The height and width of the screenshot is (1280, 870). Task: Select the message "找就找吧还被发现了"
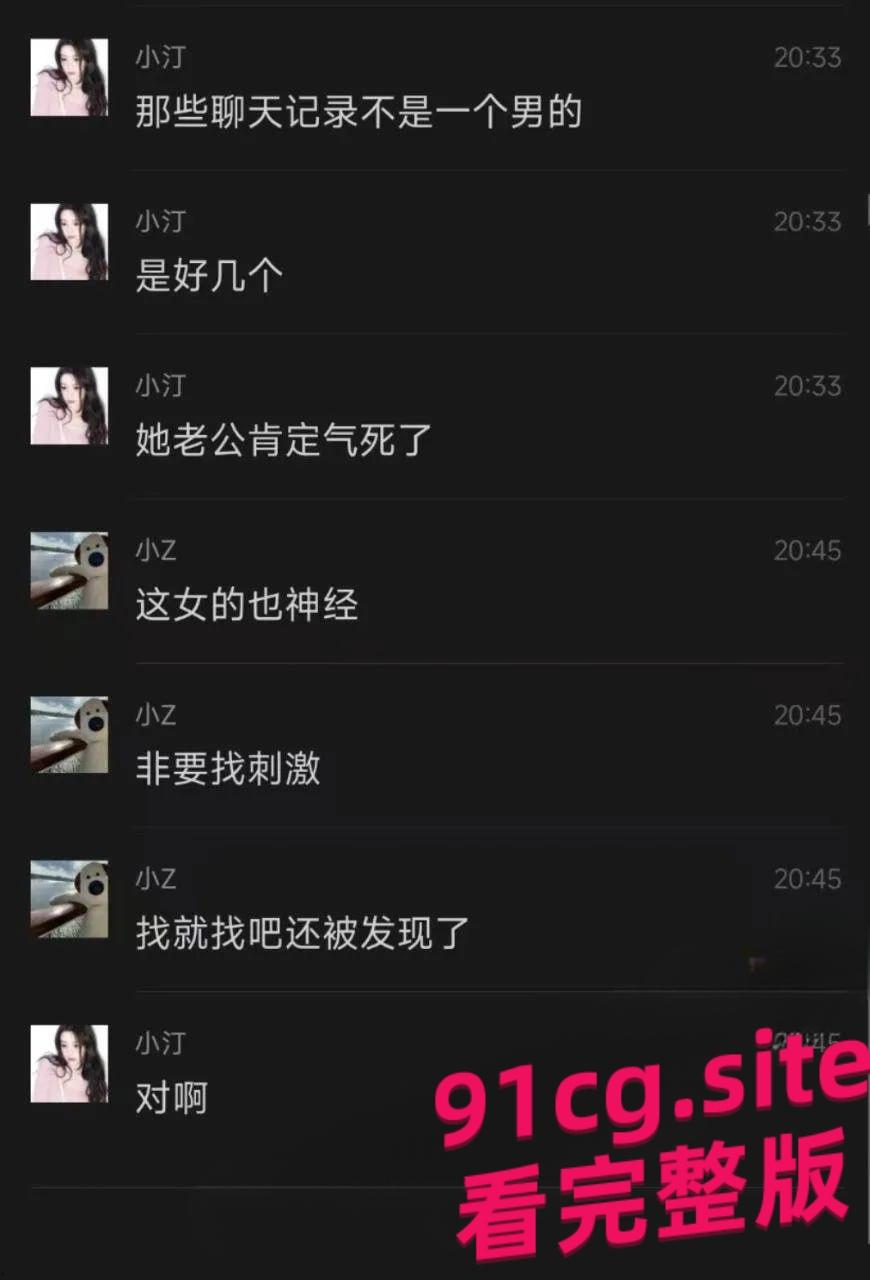point(300,932)
